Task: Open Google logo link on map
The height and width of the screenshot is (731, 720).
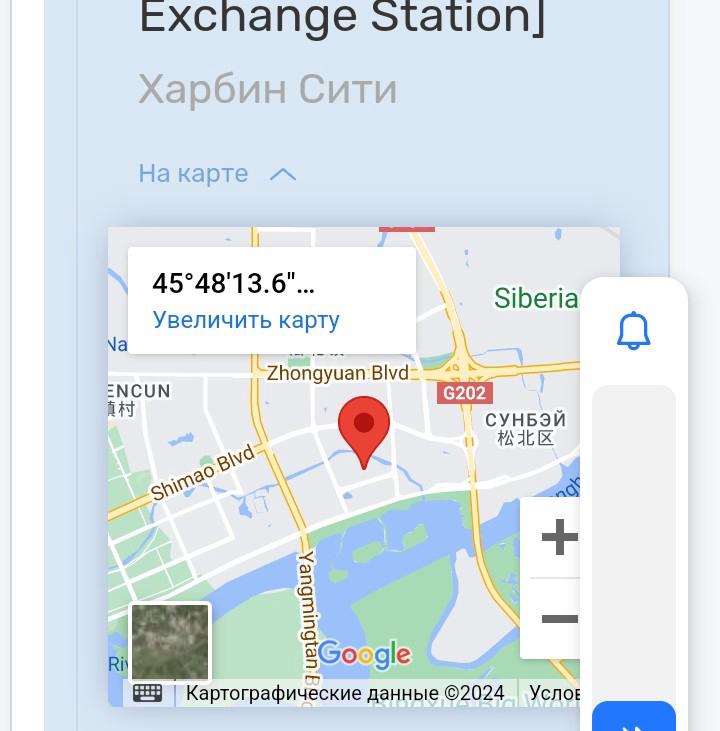Action: (x=364, y=655)
